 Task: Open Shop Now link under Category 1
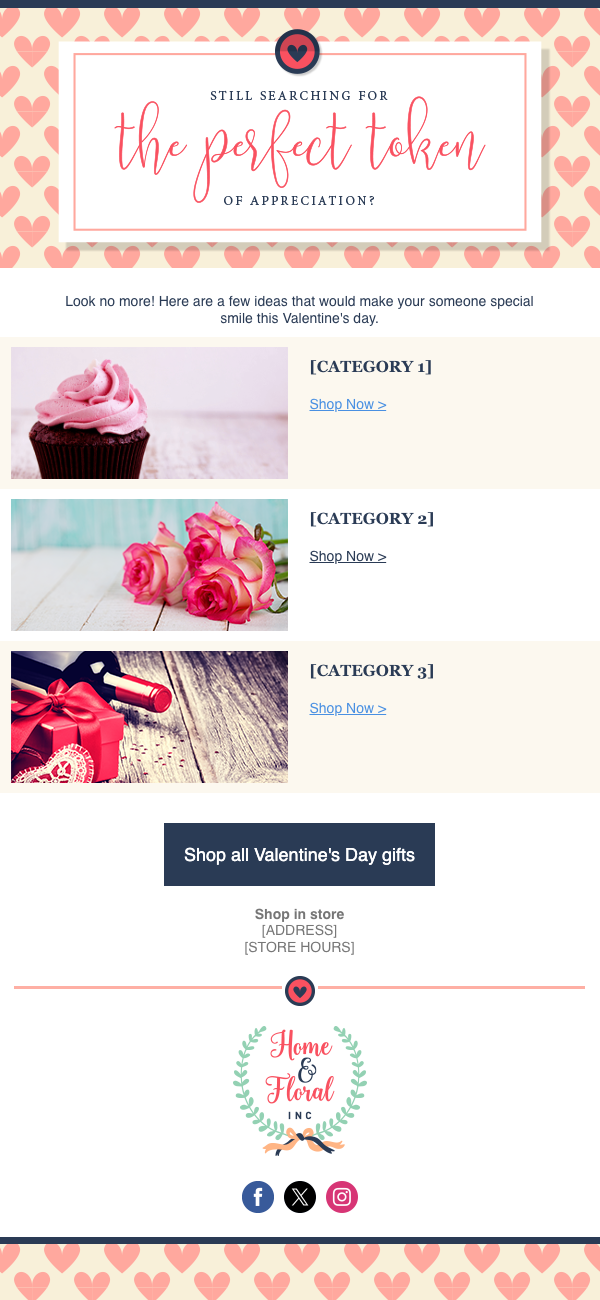(x=347, y=404)
